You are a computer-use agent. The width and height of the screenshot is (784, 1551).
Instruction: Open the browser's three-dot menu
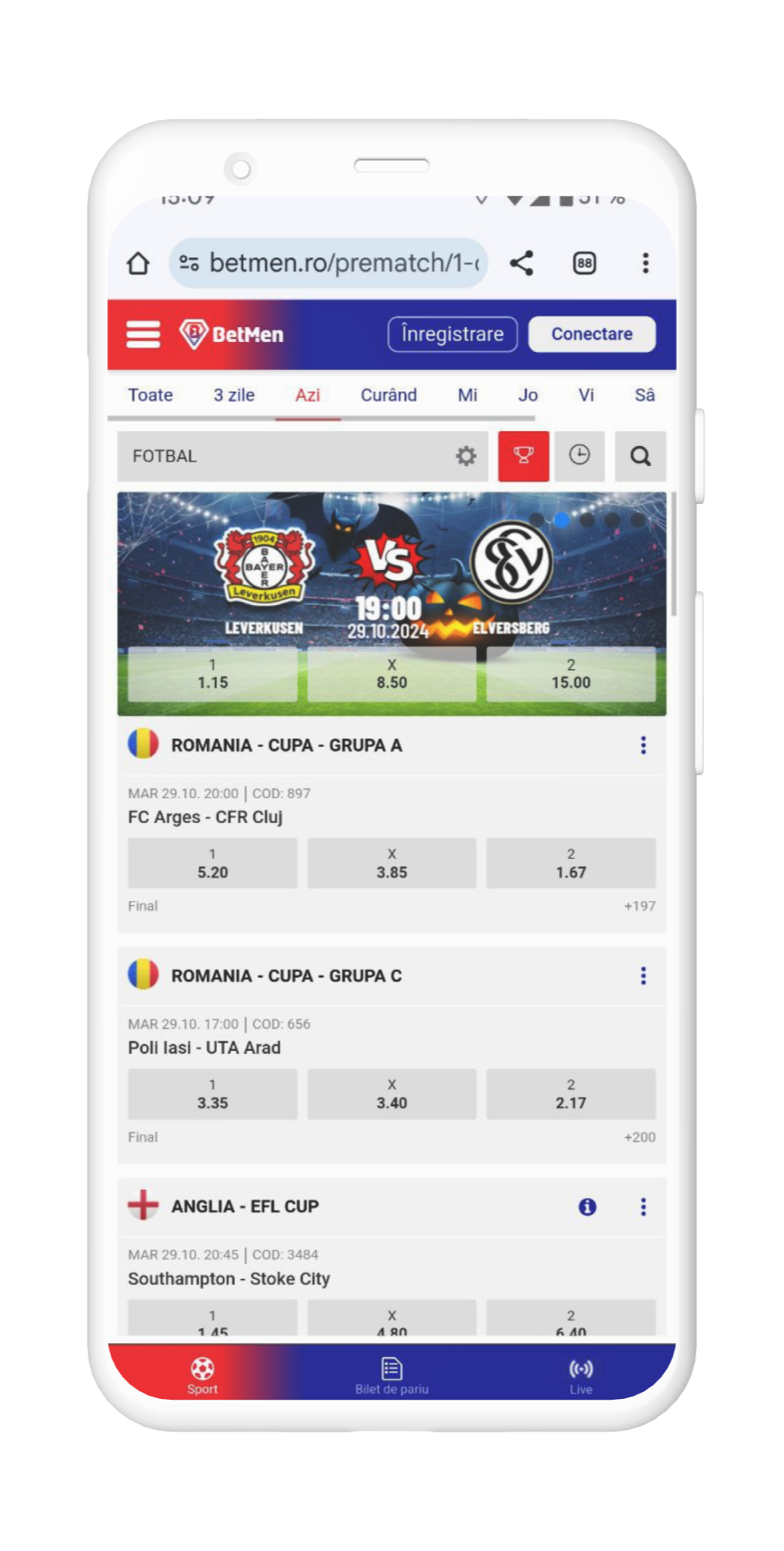click(645, 264)
